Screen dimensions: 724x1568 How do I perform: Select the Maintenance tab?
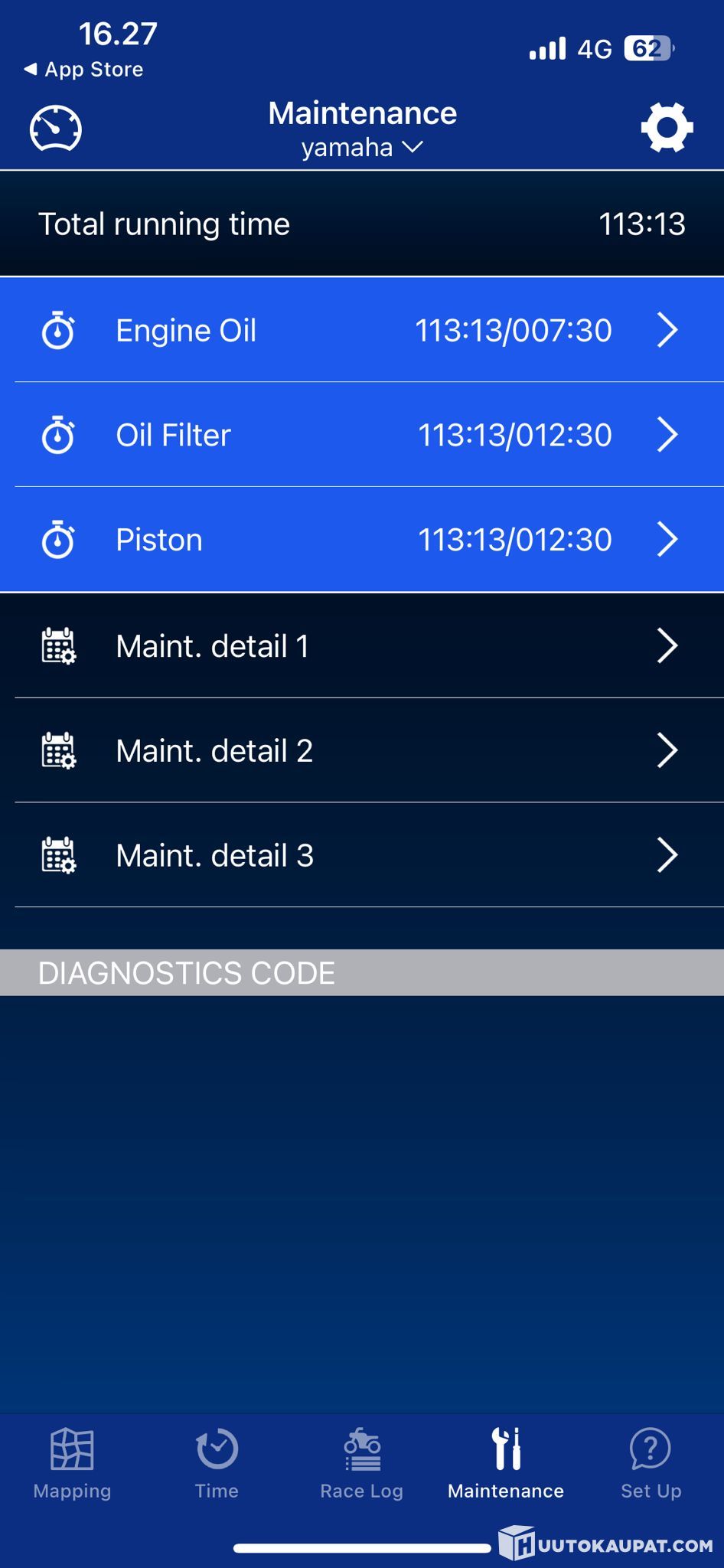click(x=506, y=1464)
